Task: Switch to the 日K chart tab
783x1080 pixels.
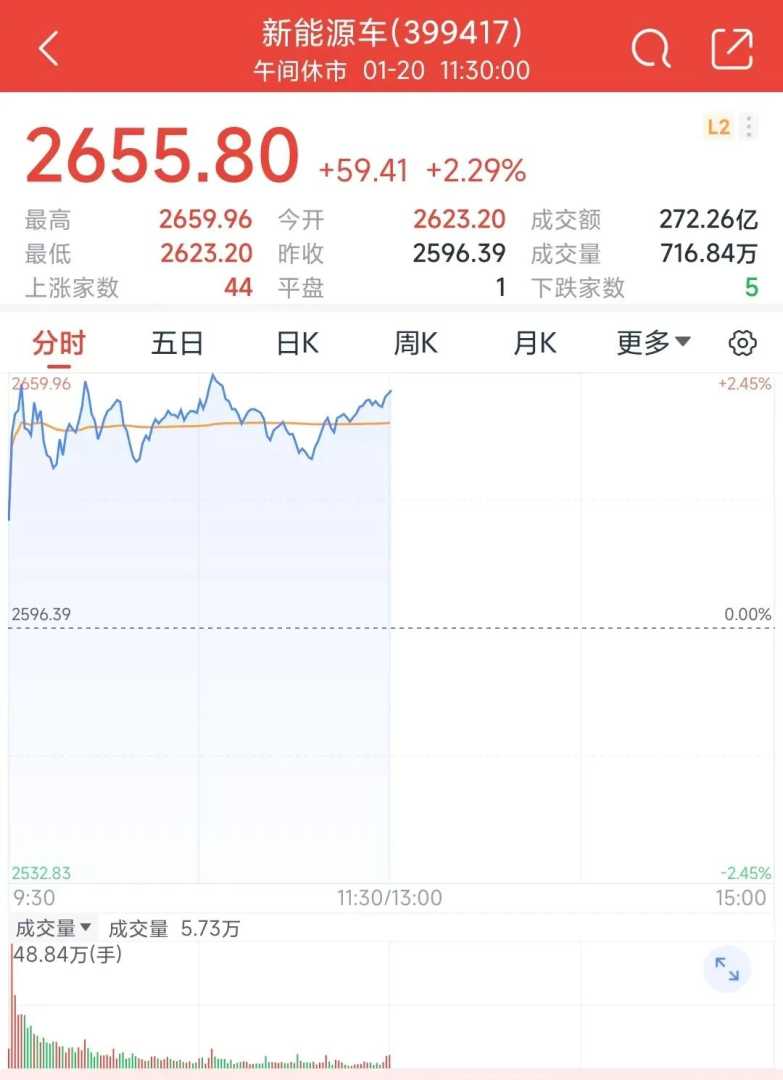Action: click(297, 343)
